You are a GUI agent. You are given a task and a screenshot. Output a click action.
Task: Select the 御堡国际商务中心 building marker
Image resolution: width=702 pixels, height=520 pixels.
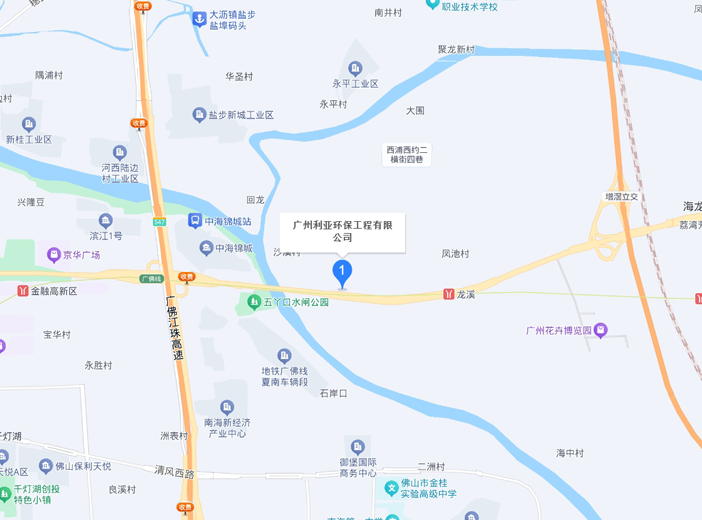(358, 445)
